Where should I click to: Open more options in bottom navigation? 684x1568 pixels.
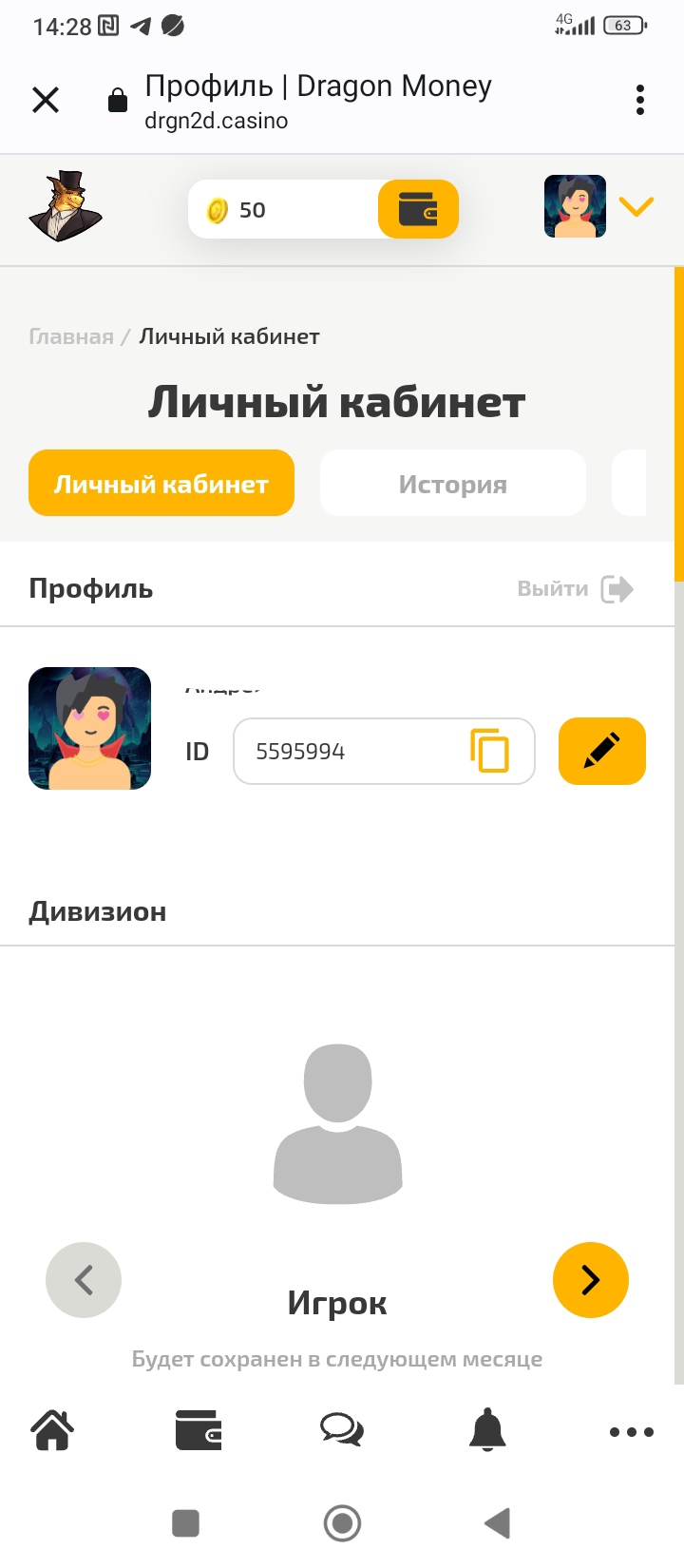[632, 1432]
